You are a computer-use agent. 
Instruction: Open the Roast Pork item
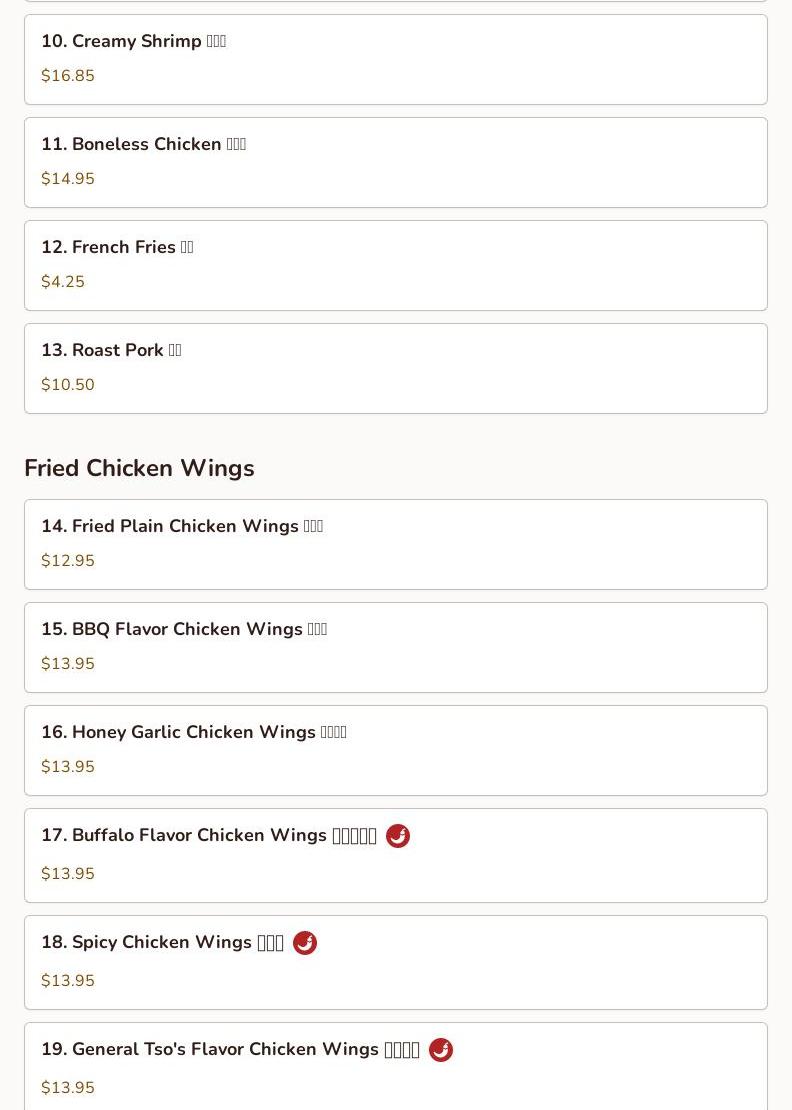395,368
